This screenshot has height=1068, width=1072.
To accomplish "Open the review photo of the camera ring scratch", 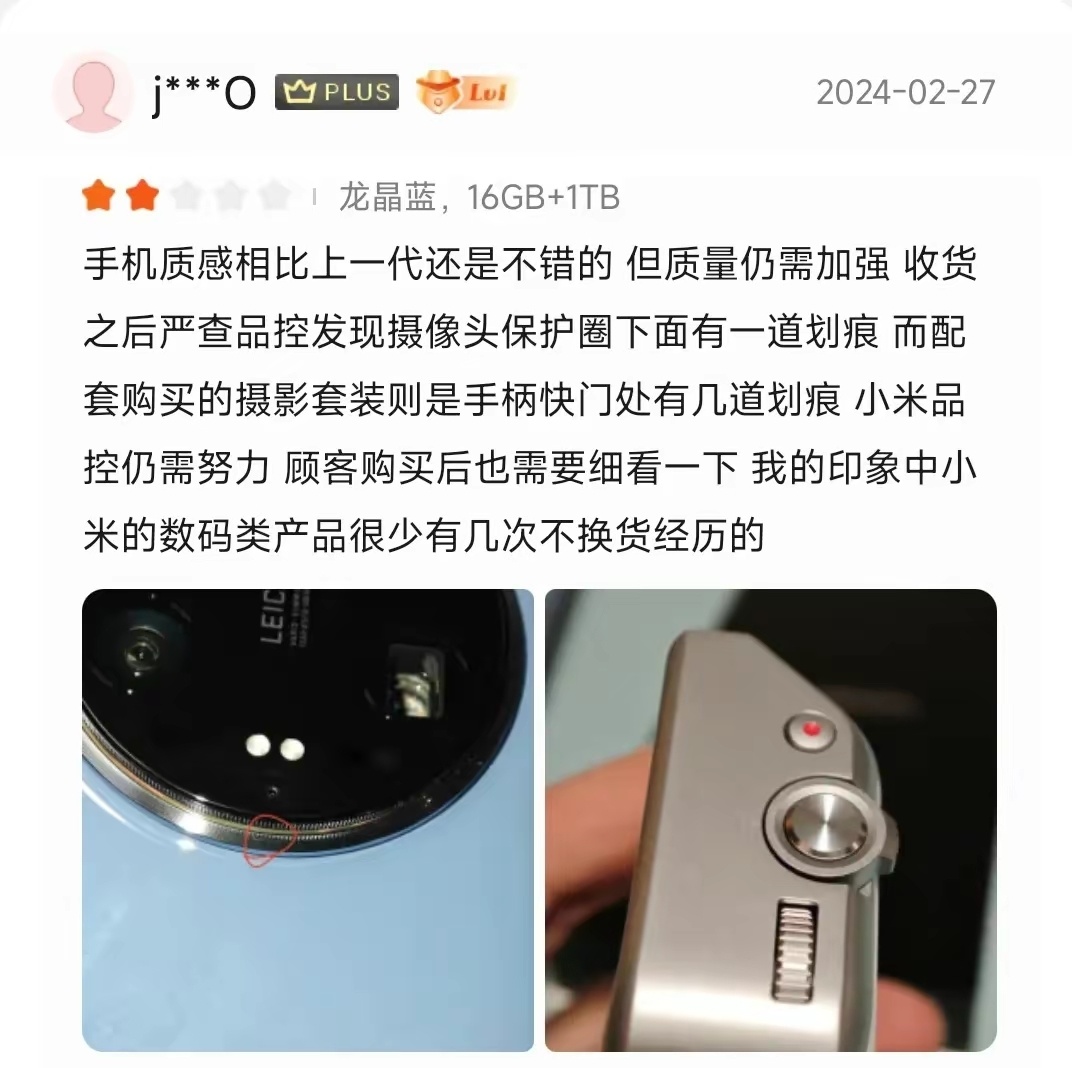I will click(308, 820).
